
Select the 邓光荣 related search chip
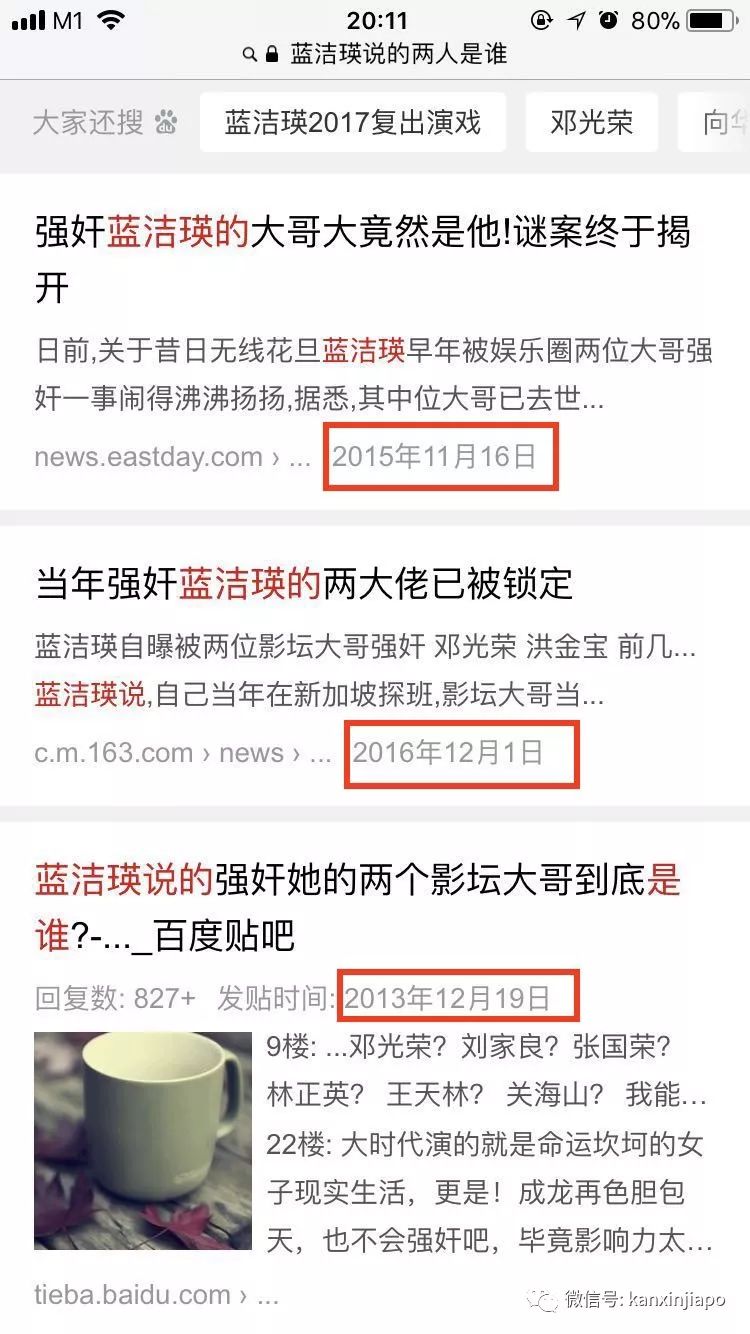(591, 123)
